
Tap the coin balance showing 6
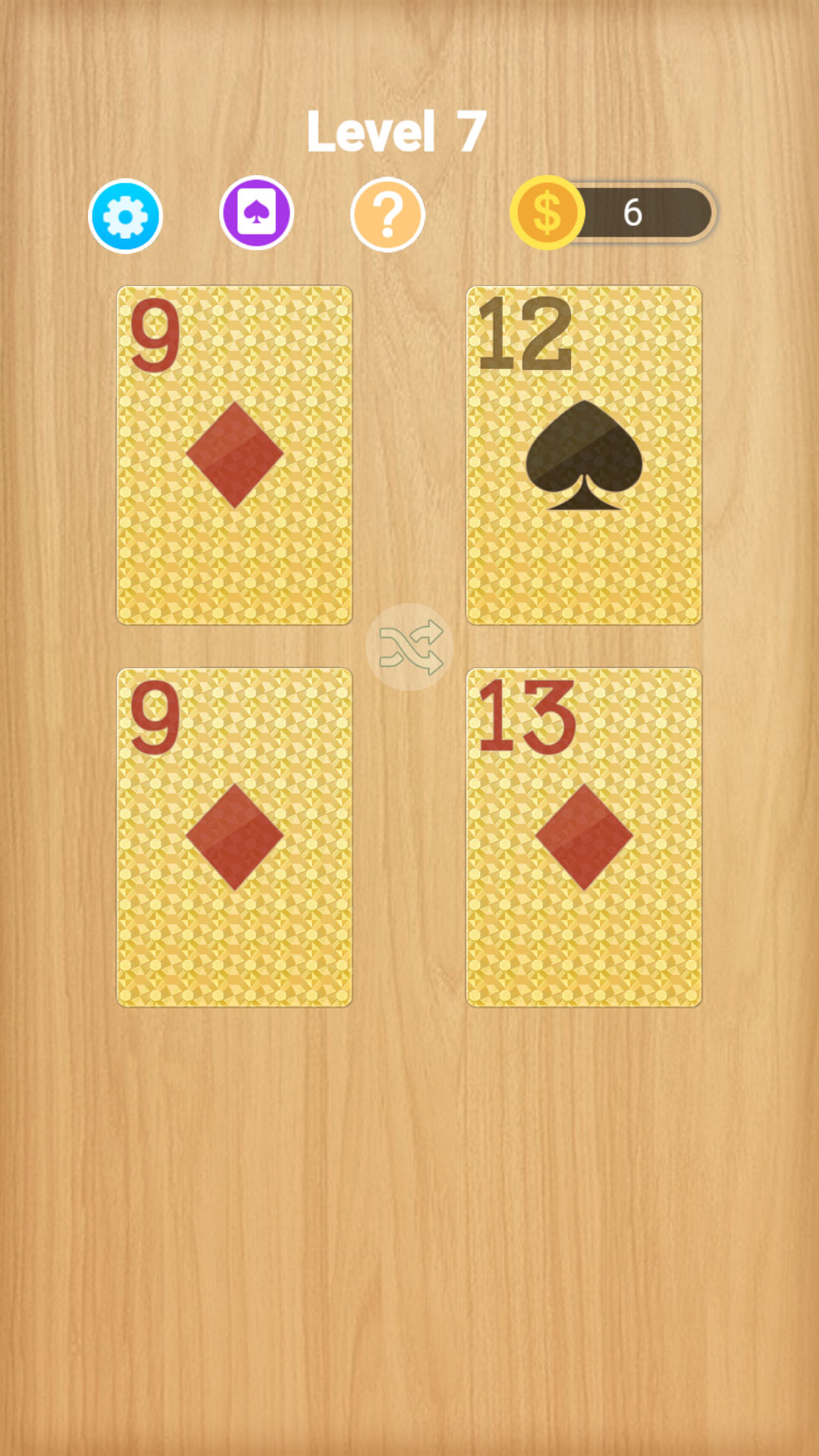(613, 212)
